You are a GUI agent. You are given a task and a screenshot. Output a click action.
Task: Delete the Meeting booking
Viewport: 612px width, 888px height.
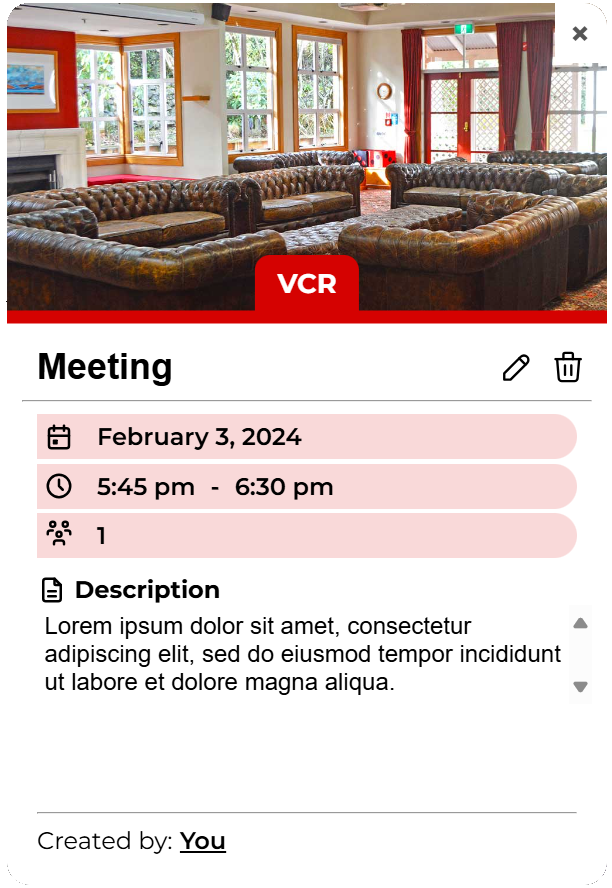coord(568,367)
